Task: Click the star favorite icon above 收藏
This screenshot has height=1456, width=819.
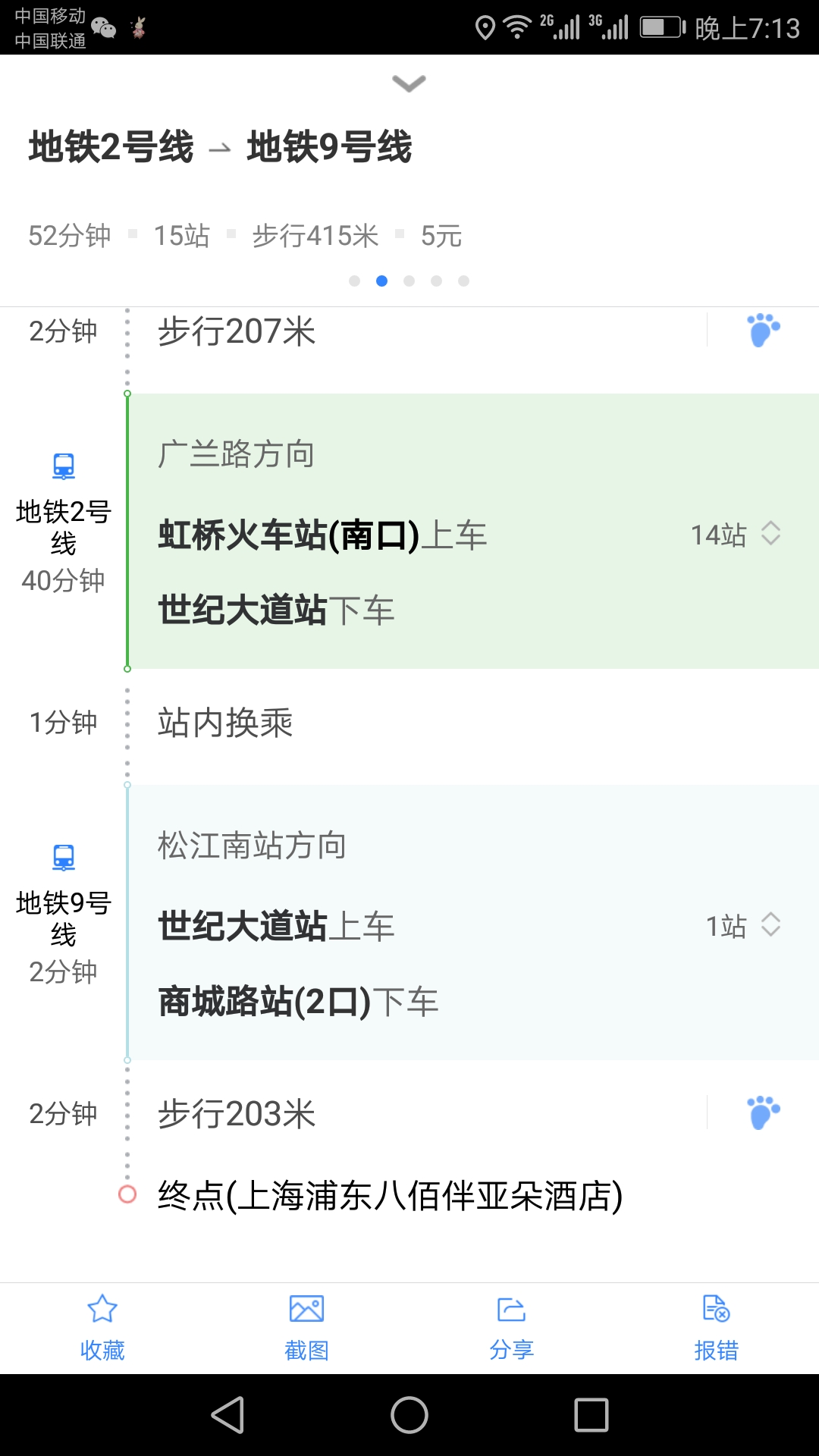Action: coord(102,1309)
